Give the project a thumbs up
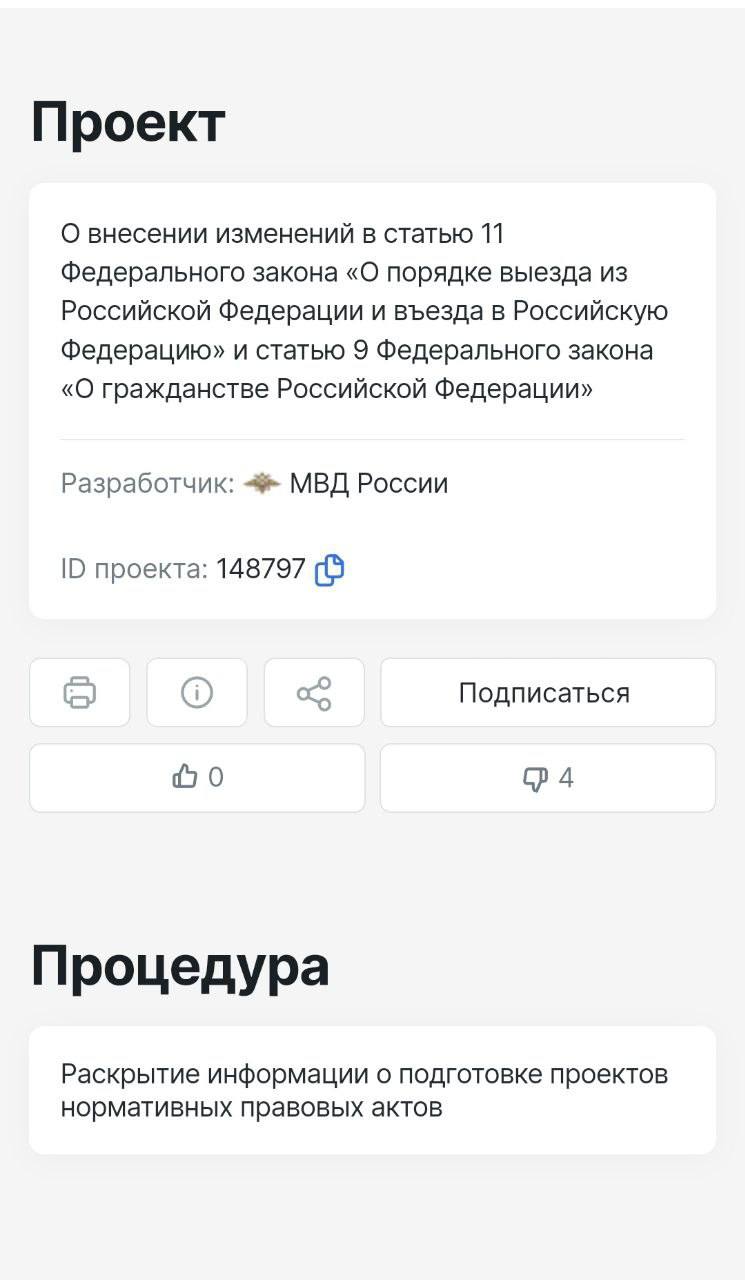Image resolution: width=745 pixels, height=1280 pixels. (197, 778)
